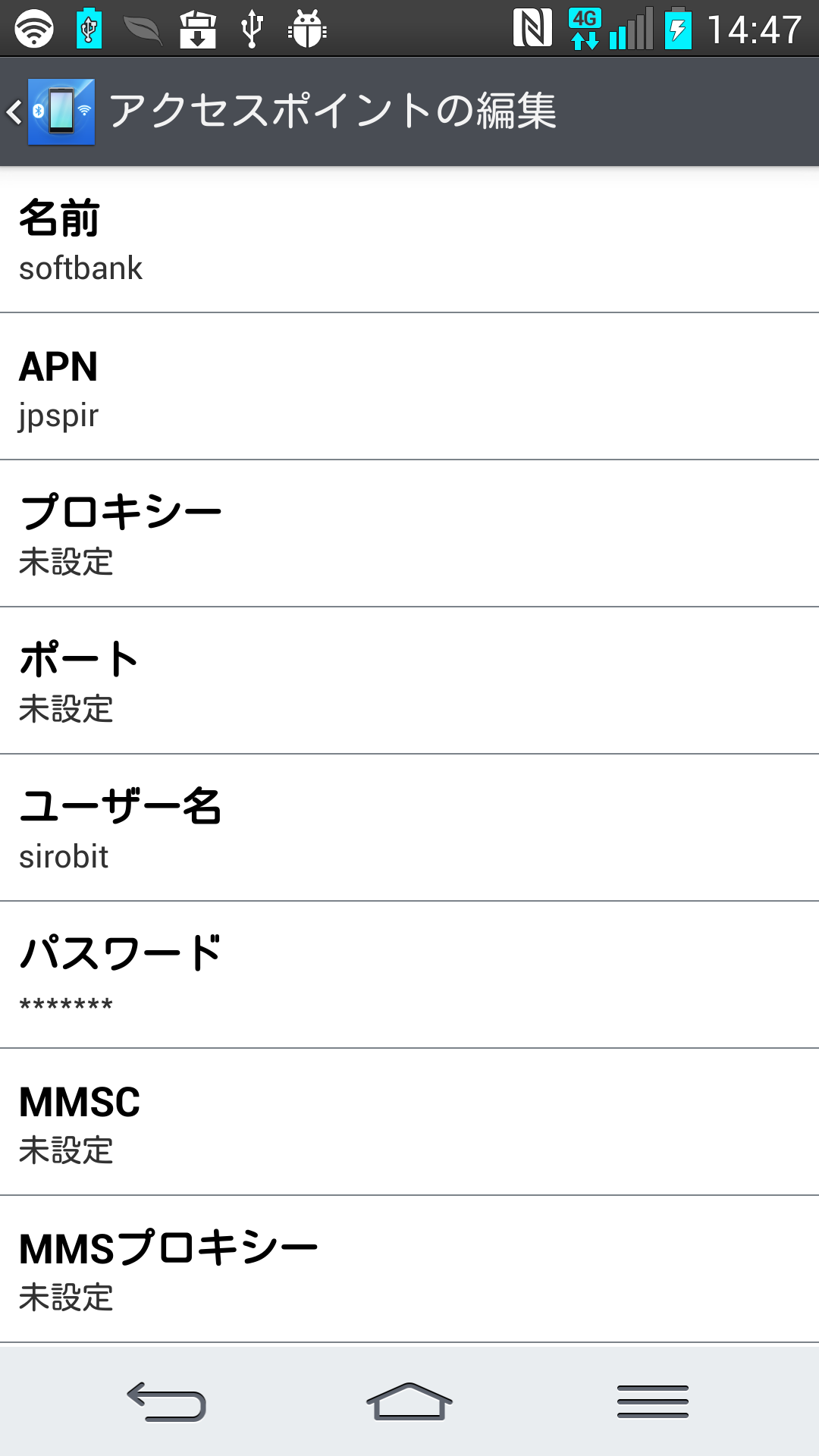Go to the home screen
Screen dimensions: 819x1456
409,1401
